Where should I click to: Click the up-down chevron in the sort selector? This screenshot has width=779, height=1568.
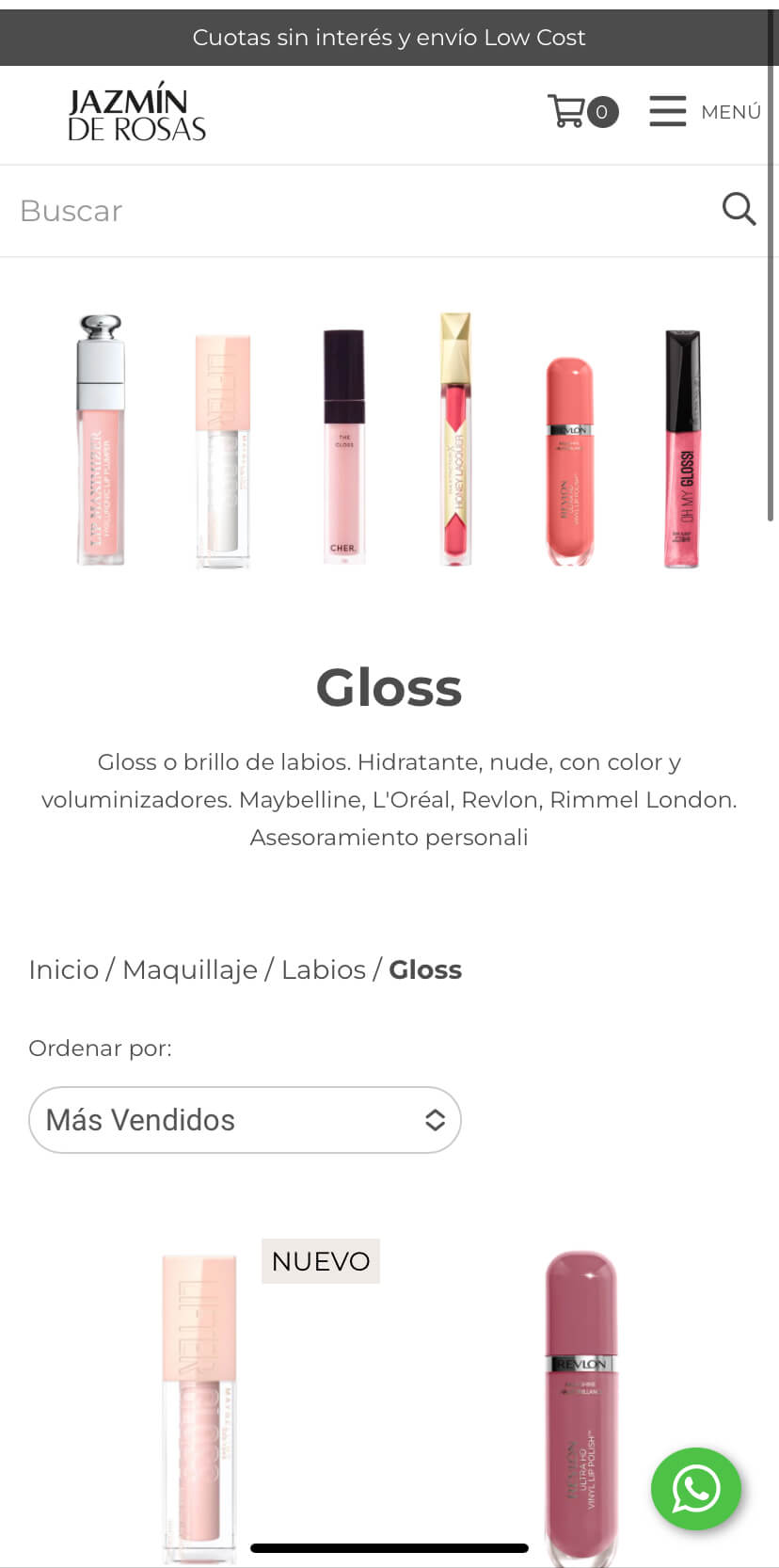(435, 1120)
